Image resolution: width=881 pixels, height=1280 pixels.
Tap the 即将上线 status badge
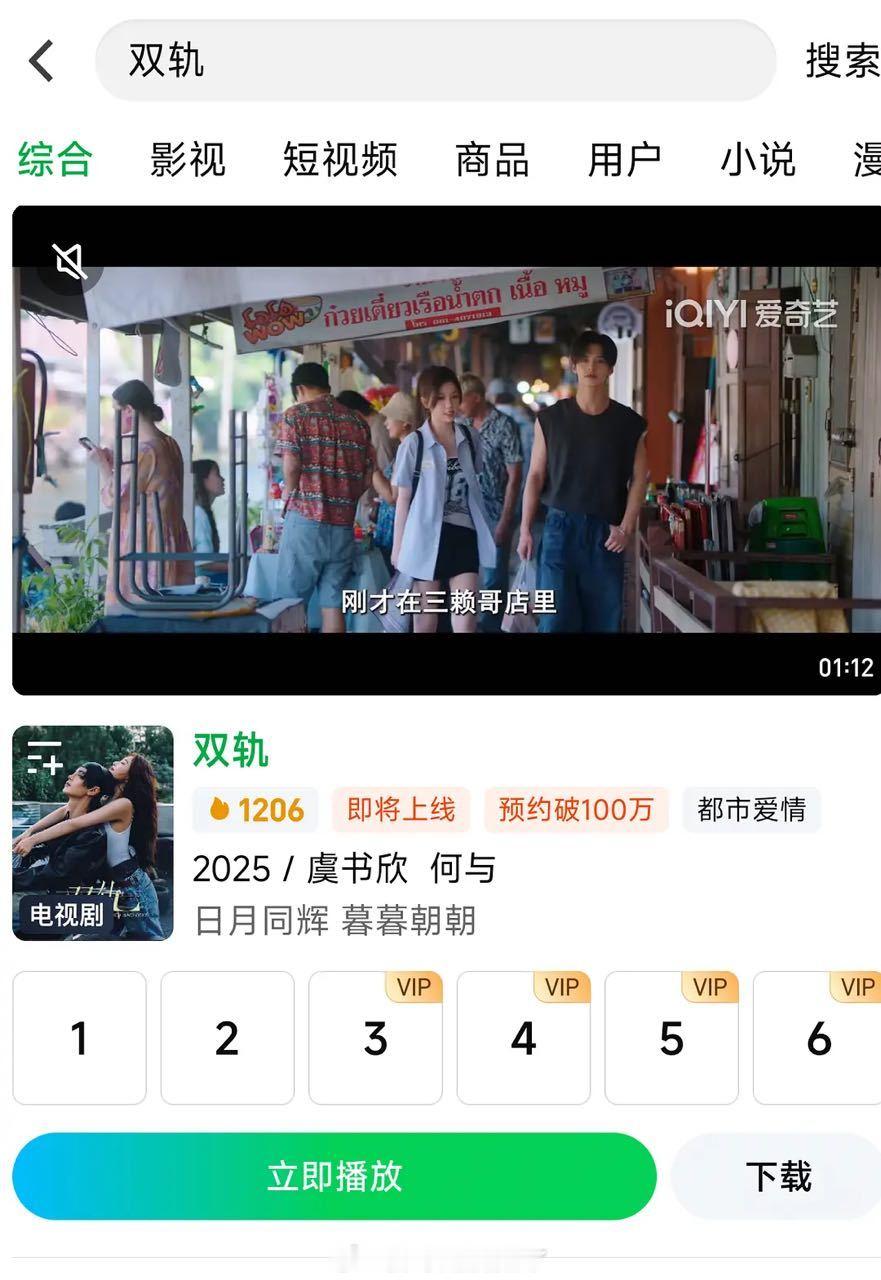[x=400, y=811]
